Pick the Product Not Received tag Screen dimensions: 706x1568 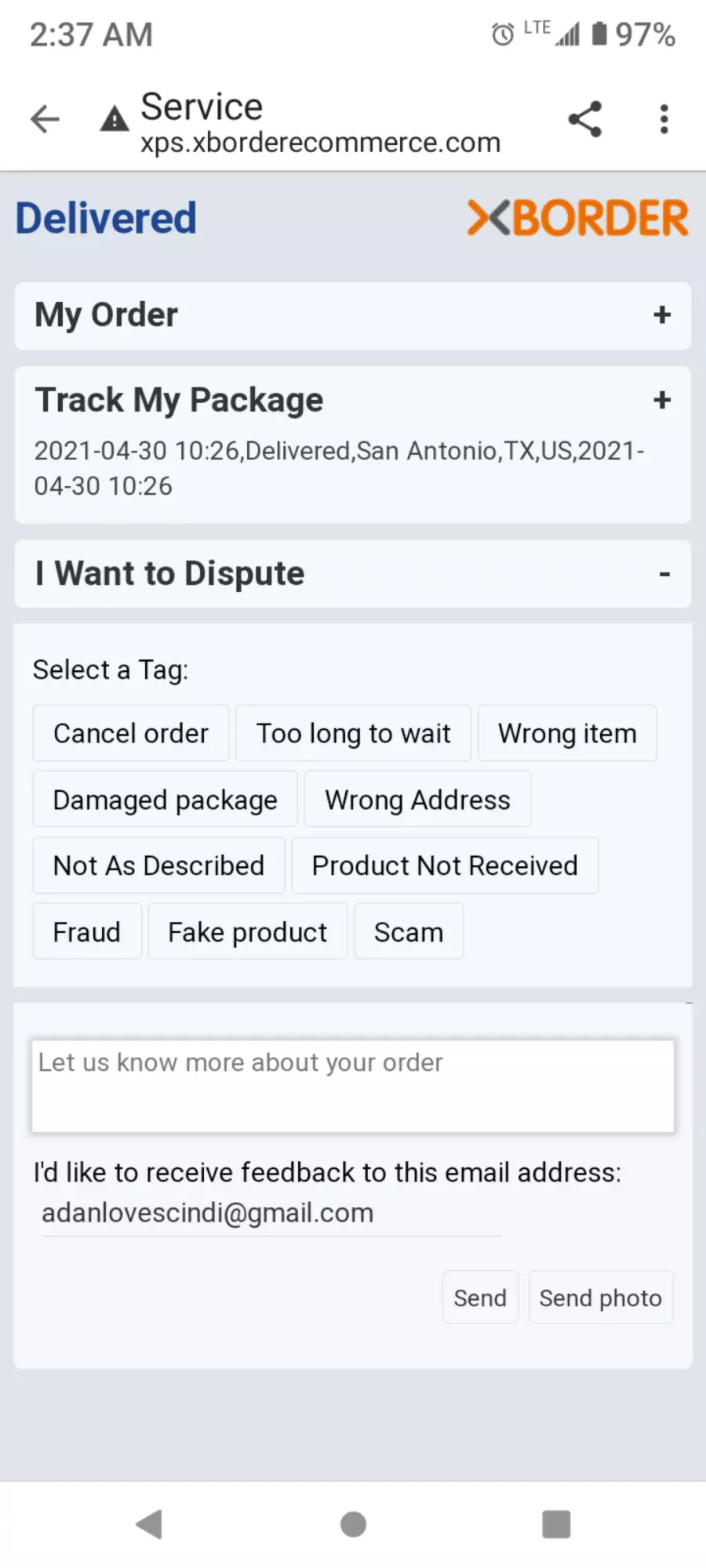click(x=445, y=866)
